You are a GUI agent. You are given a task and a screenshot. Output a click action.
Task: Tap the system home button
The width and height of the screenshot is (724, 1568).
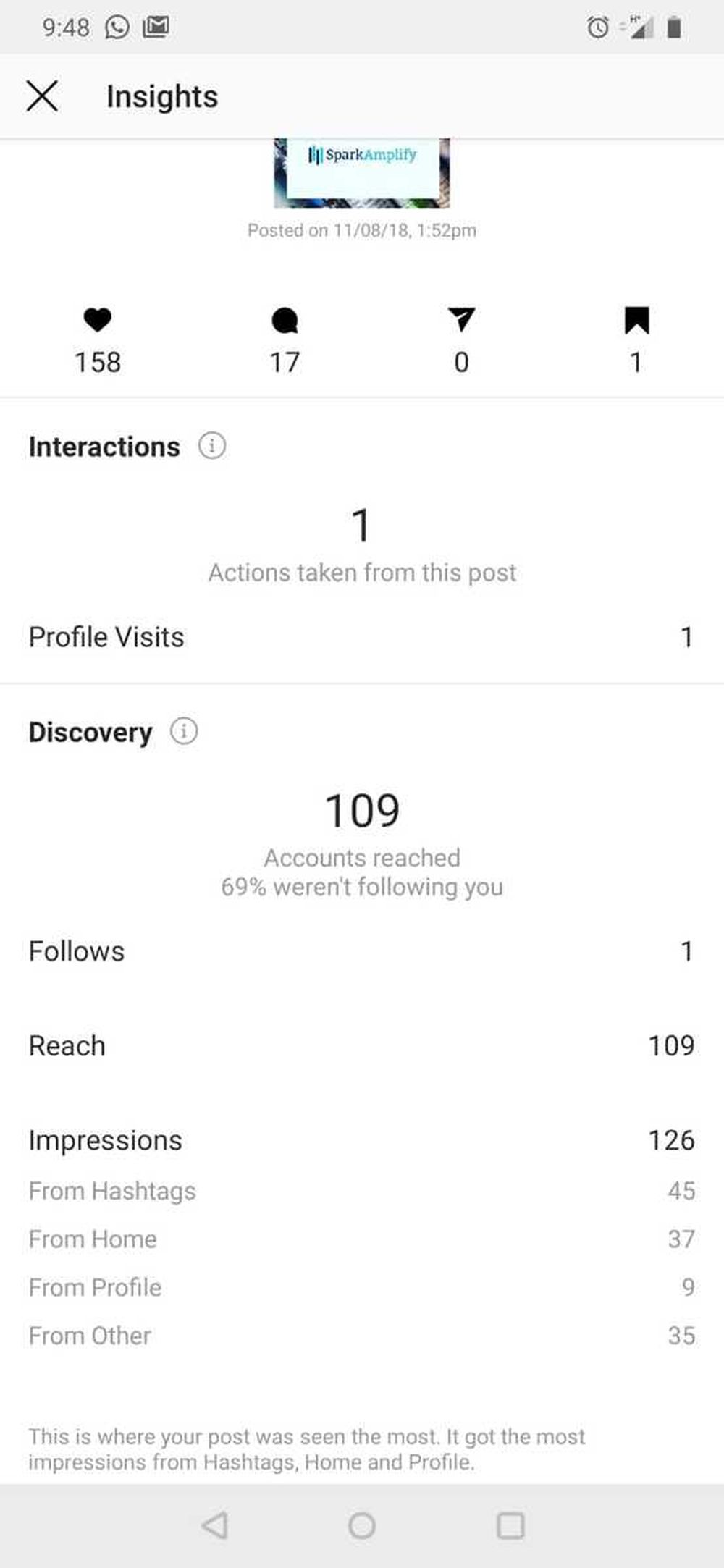[x=362, y=1525]
